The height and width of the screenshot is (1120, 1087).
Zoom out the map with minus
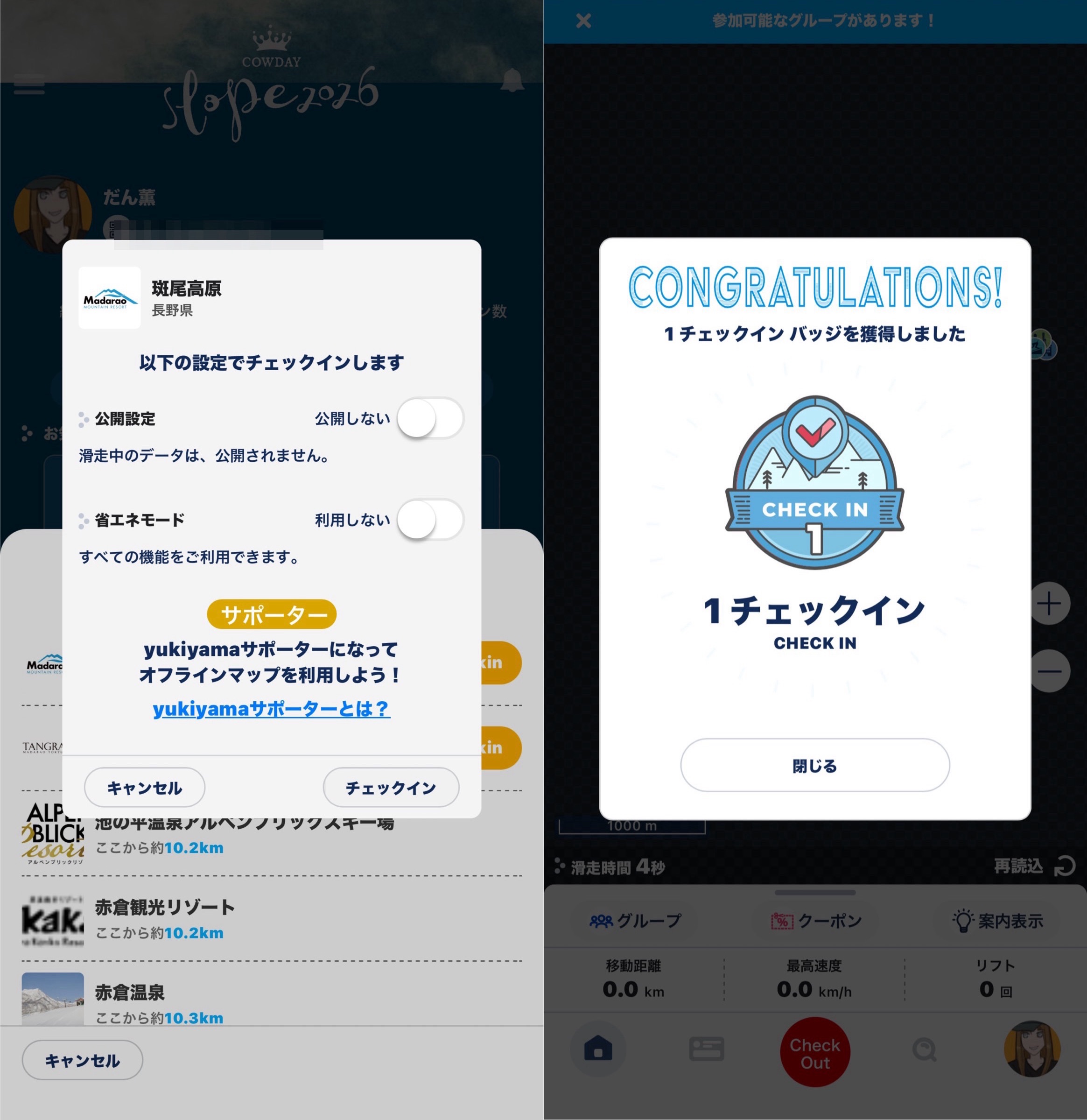pos(1049,671)
